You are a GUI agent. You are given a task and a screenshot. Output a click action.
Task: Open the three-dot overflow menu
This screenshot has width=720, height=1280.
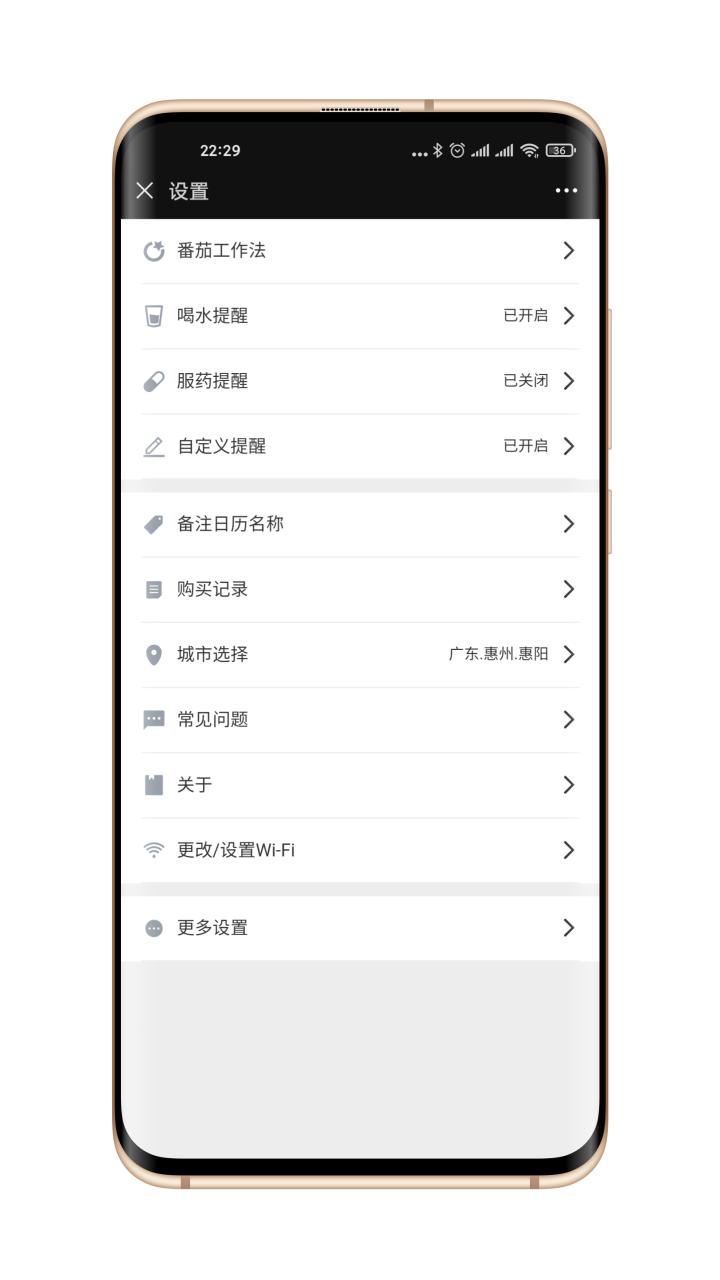click(x=567, y=191)
